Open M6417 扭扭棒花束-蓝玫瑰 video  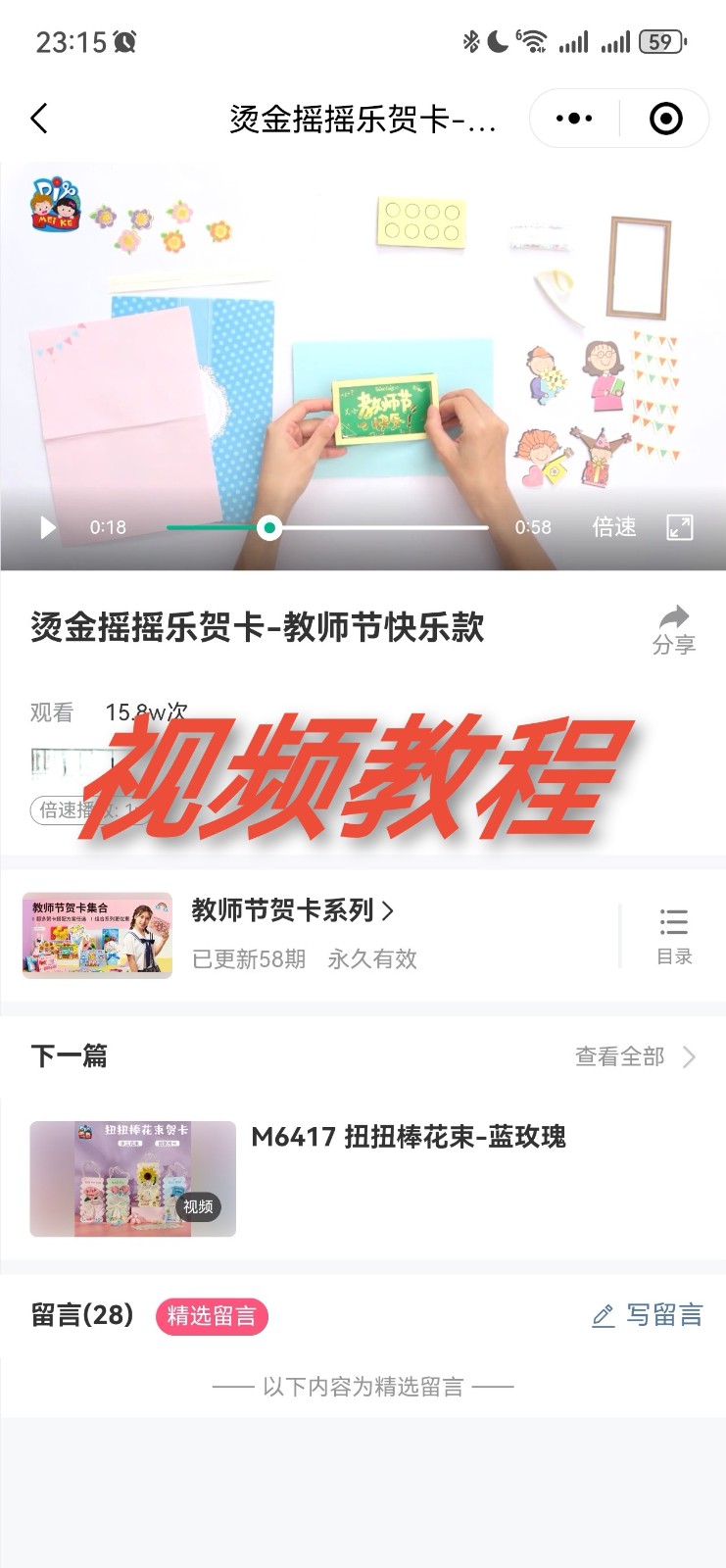408,1137
